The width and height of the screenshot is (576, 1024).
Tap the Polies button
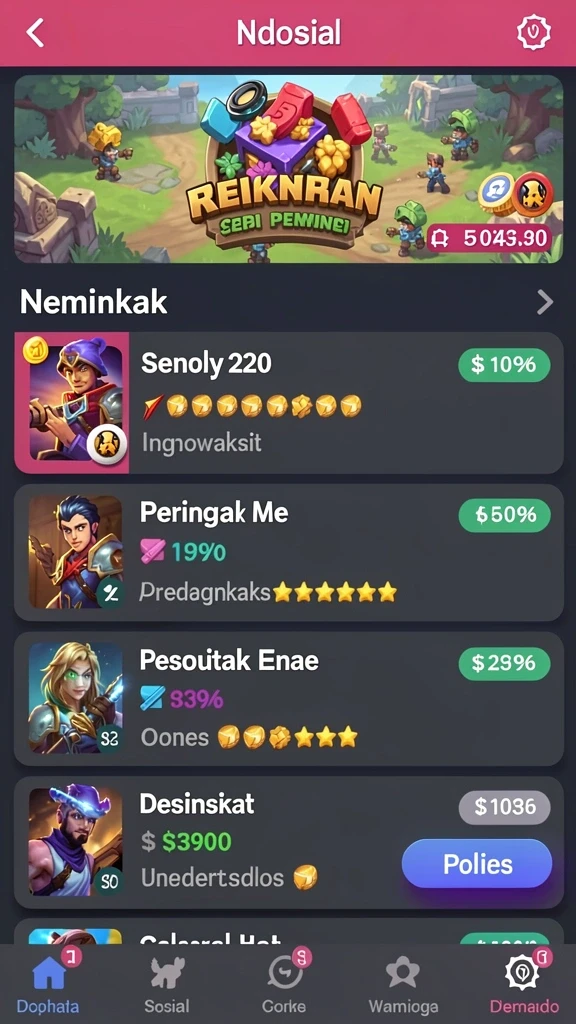pos(477,864)
